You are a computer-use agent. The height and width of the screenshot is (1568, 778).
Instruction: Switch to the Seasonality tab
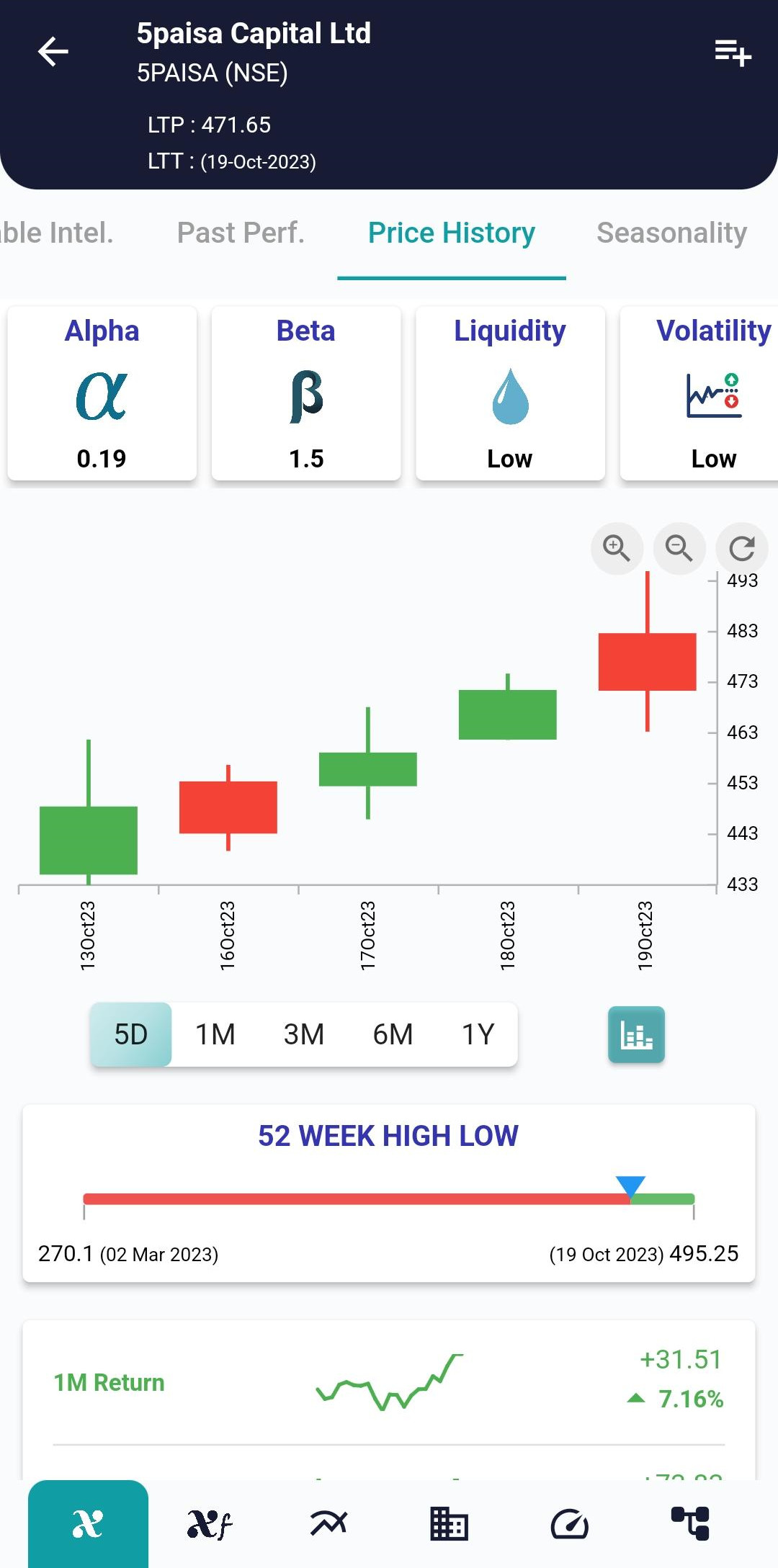point(671,233)
